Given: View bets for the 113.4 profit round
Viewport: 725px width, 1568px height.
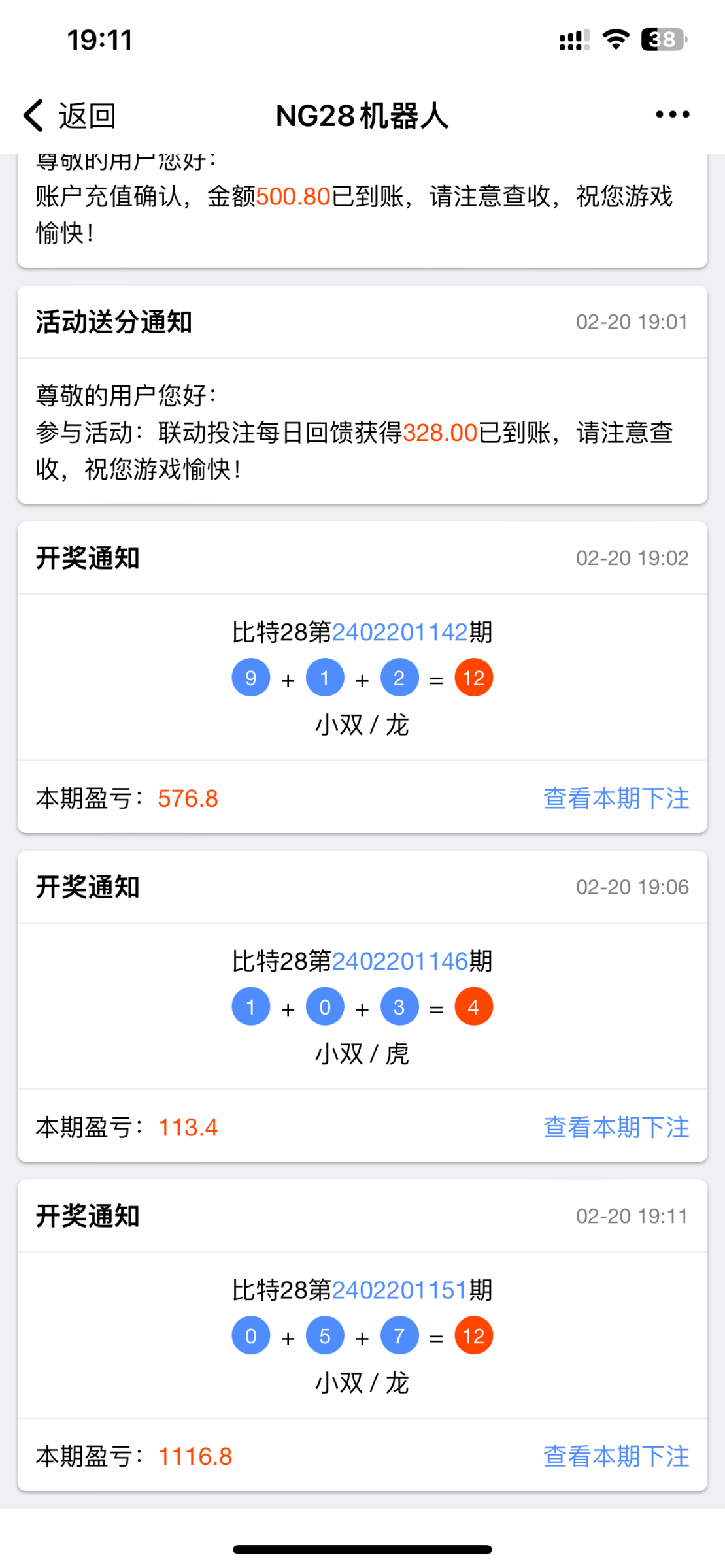Looking at the screenshot, I should 616,1127.
